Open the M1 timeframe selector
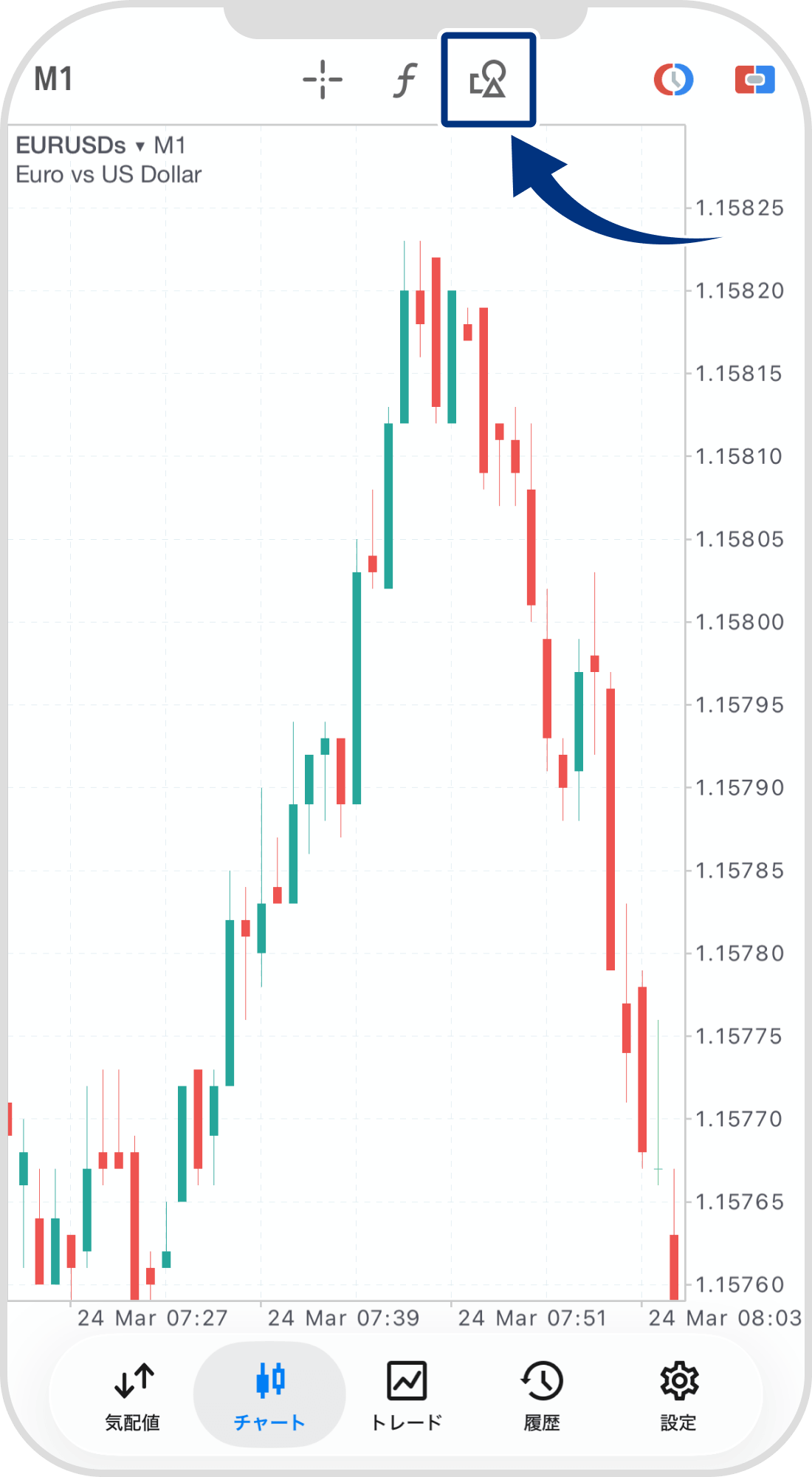Screen dimensions: 812x1477 coord(53,79)
